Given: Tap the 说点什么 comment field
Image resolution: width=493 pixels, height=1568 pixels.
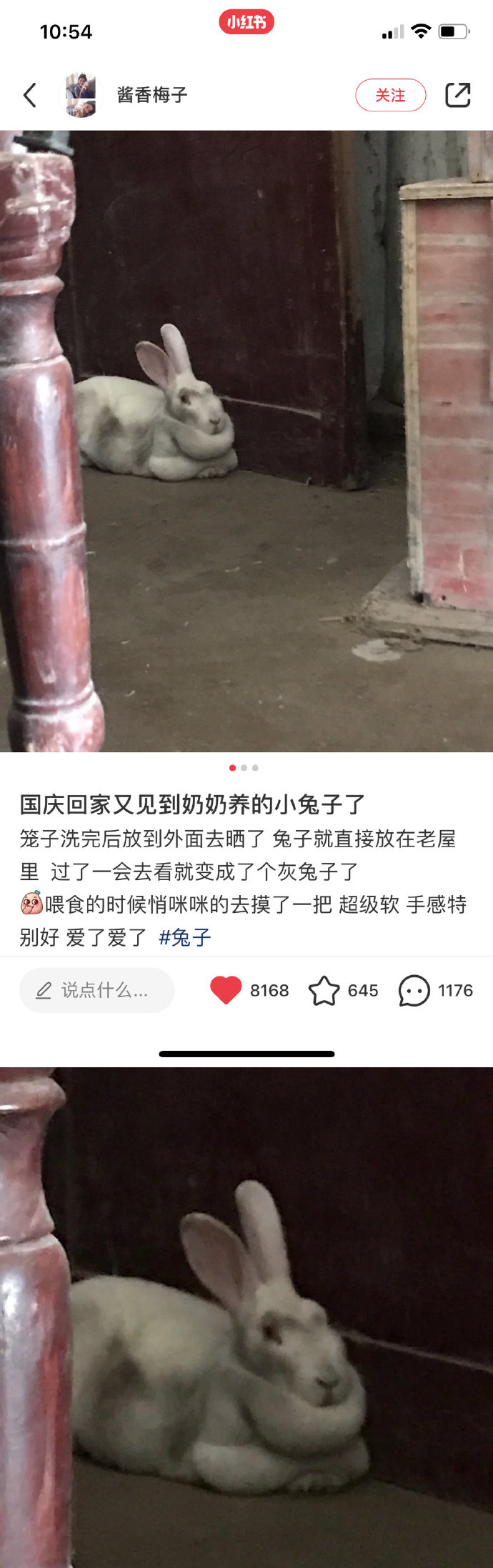Looking at the screenshot, I should 97,990.
